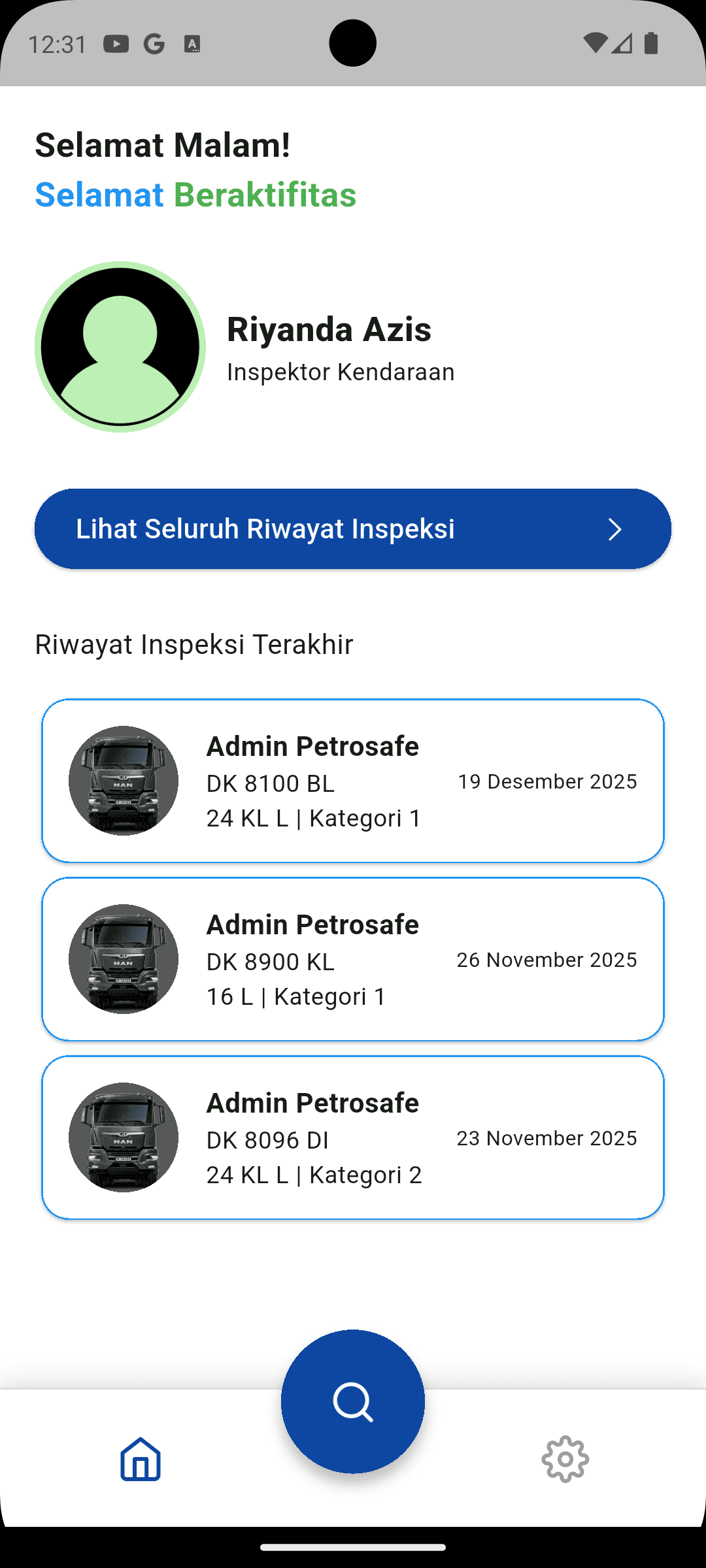The width and height of the screenshot is (706, 1568).
Task: Open inspection card for DK 8100 BL
Action: pos(353,781)
